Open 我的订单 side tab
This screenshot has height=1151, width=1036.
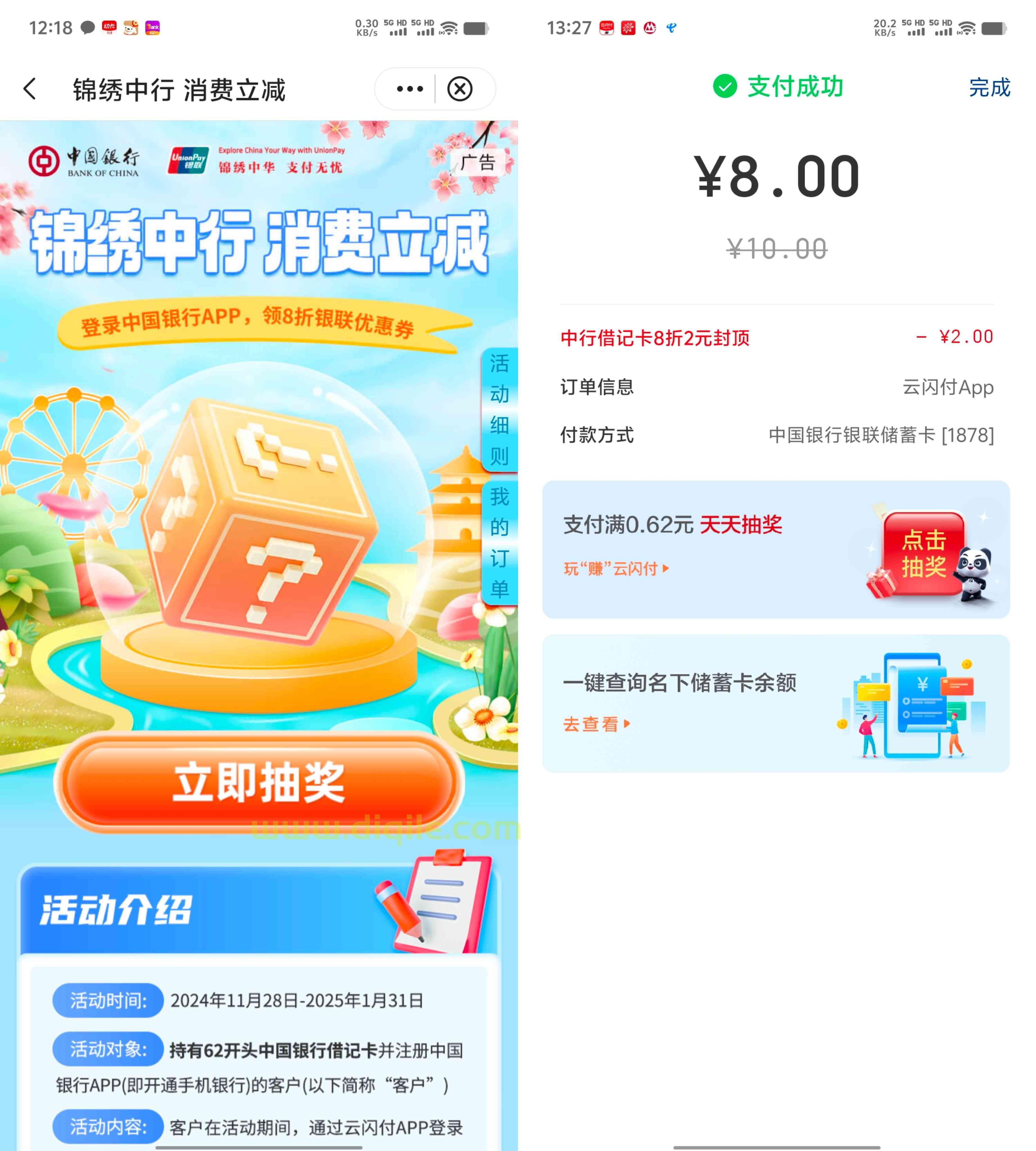point(499,543)
